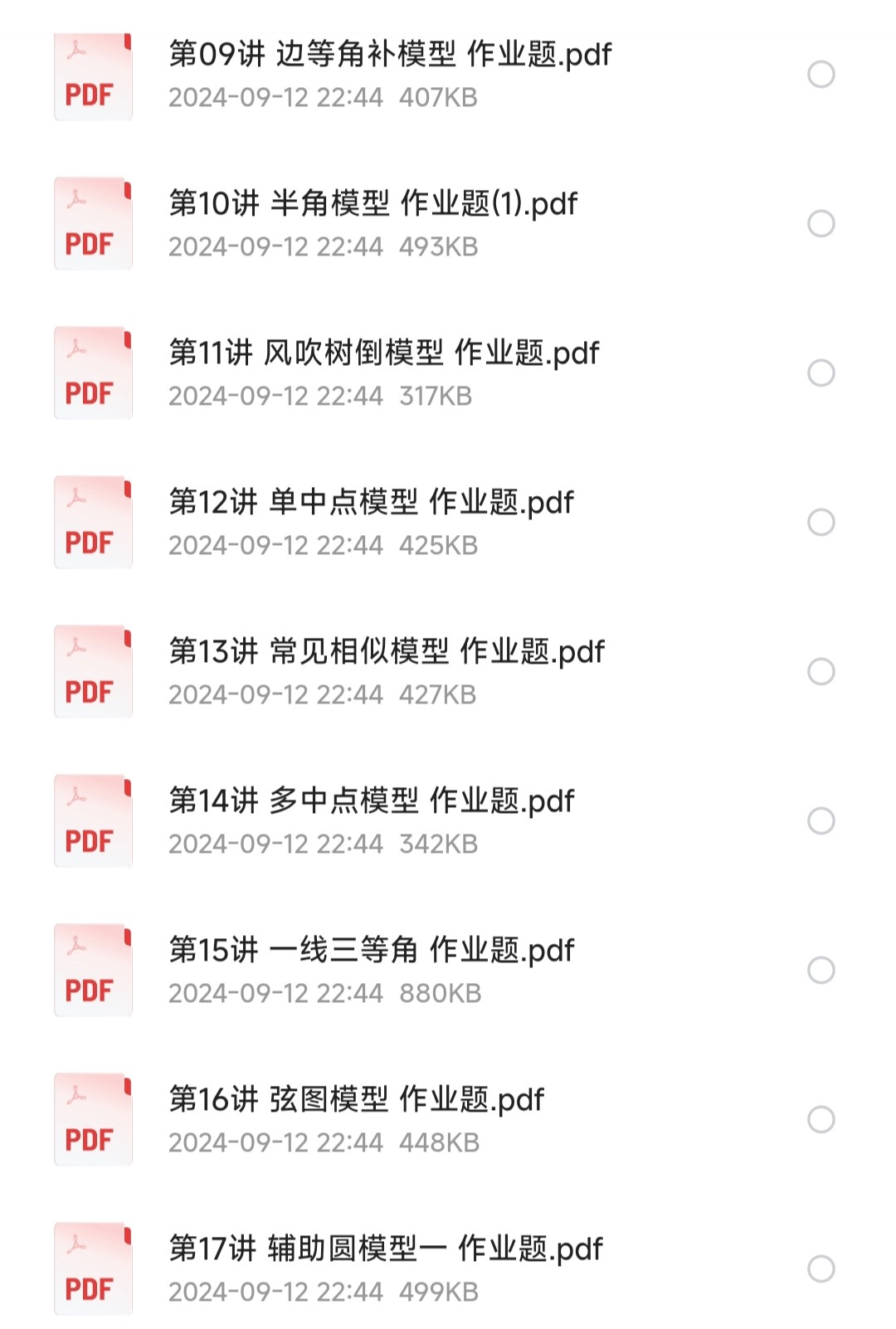896x1329 pixels.
Task: Tick the circle for 第14讲 多中点模型
Action: coord(821,821)
